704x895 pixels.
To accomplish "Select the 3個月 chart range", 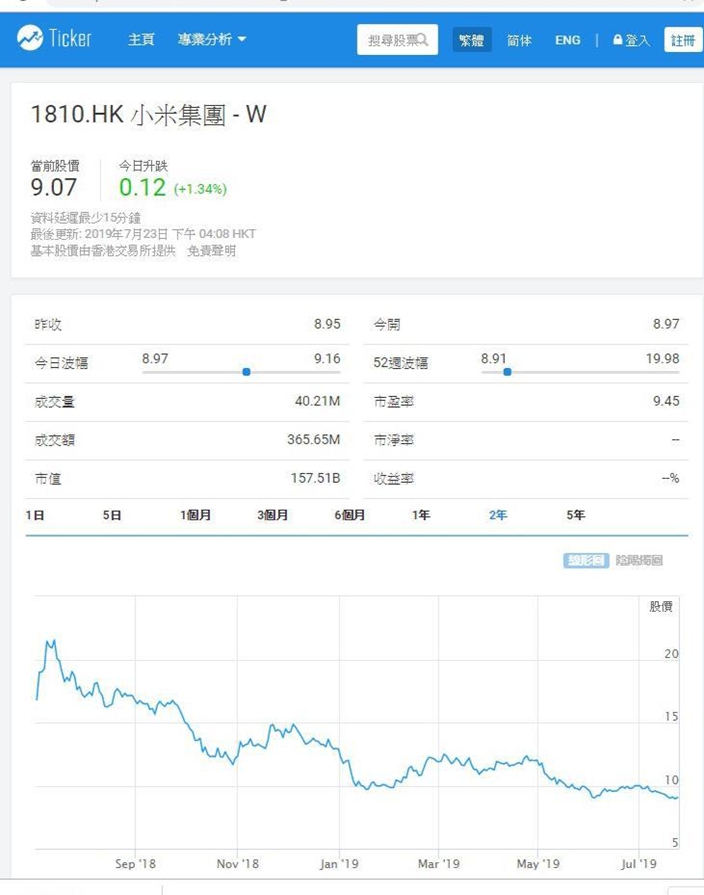I will tap(272, 515).
